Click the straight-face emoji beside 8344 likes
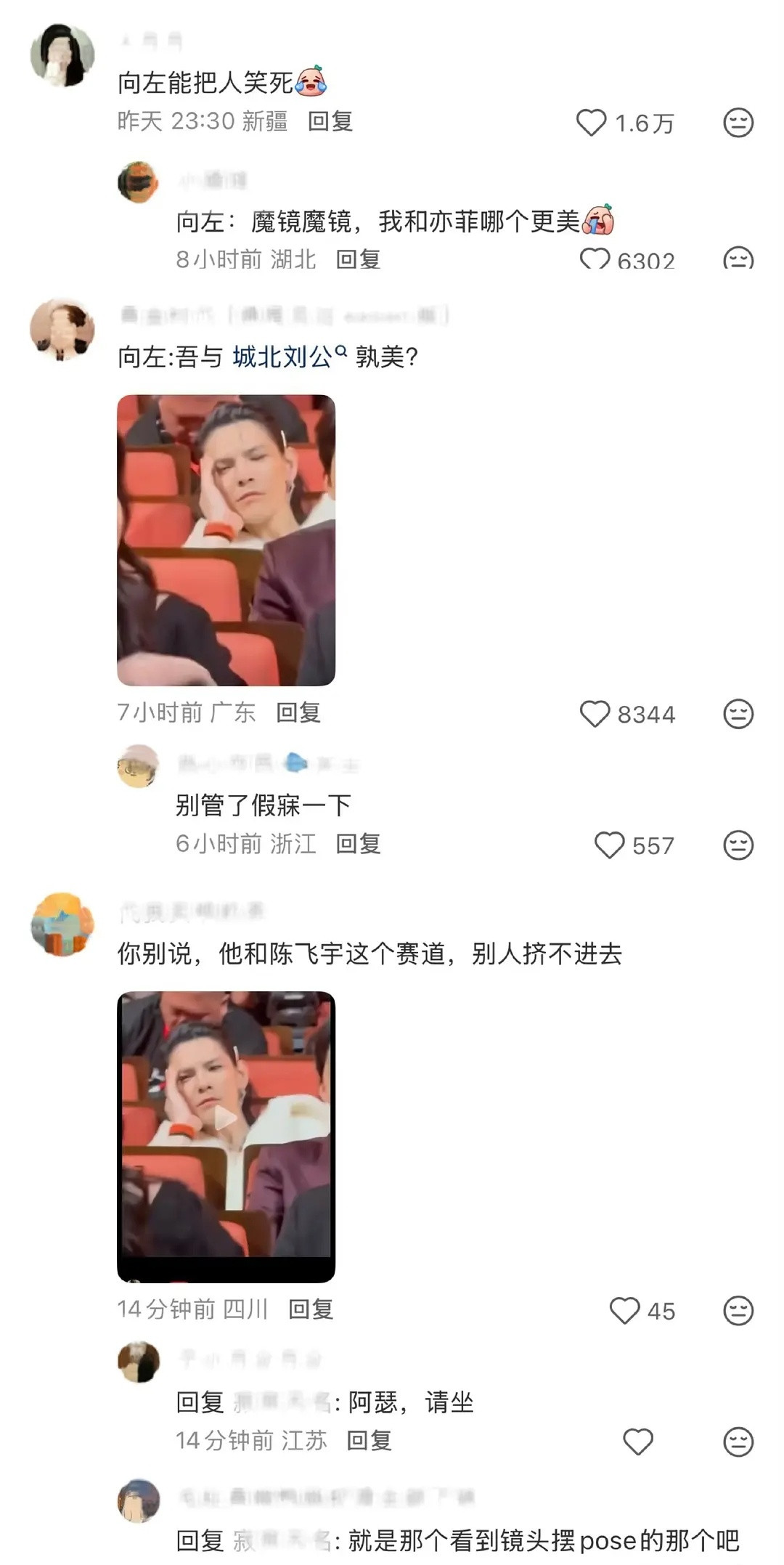 click(740, 714)
